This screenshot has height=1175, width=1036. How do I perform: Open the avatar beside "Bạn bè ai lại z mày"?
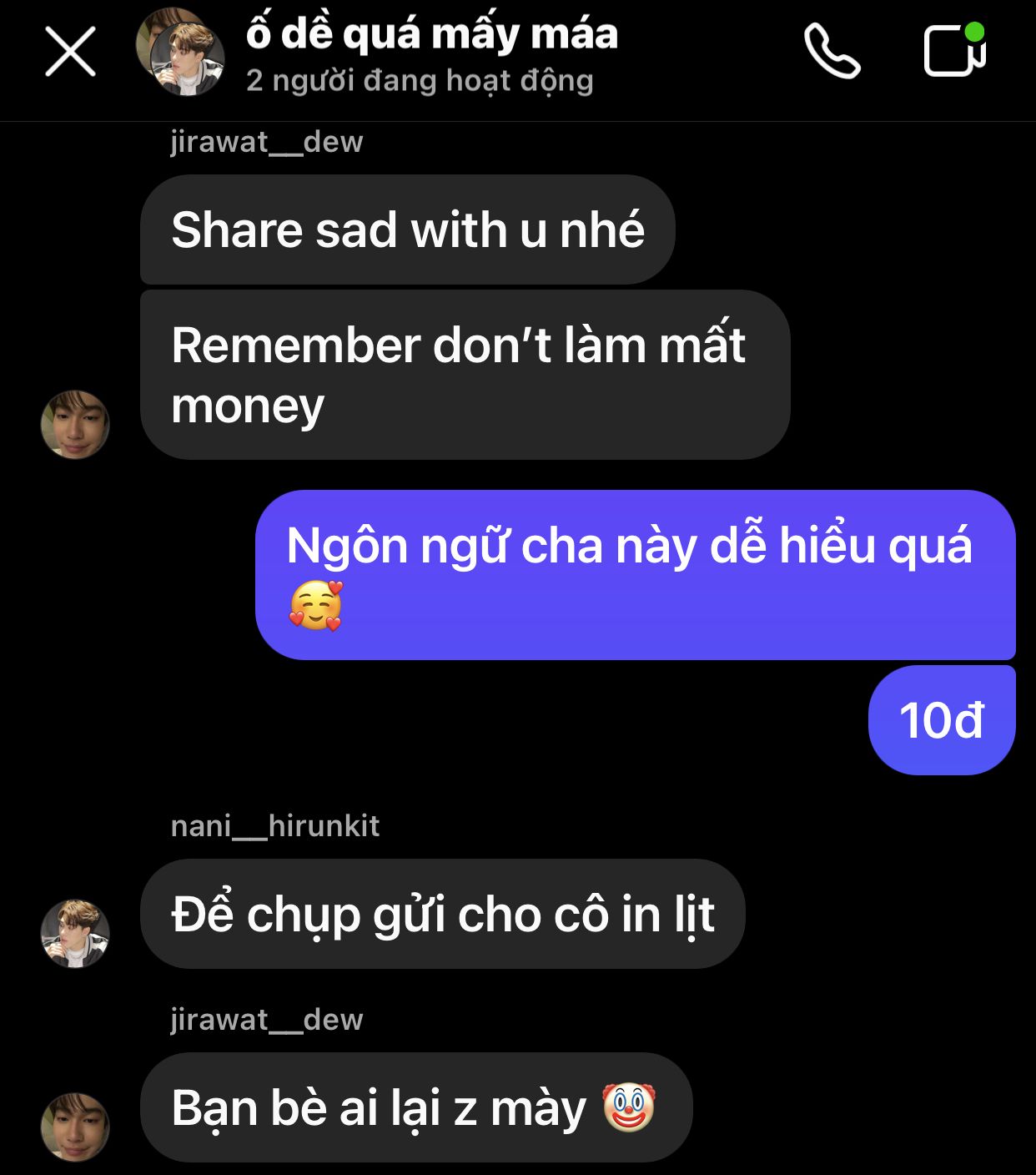pyautogui.click(x=75, y=1127)
